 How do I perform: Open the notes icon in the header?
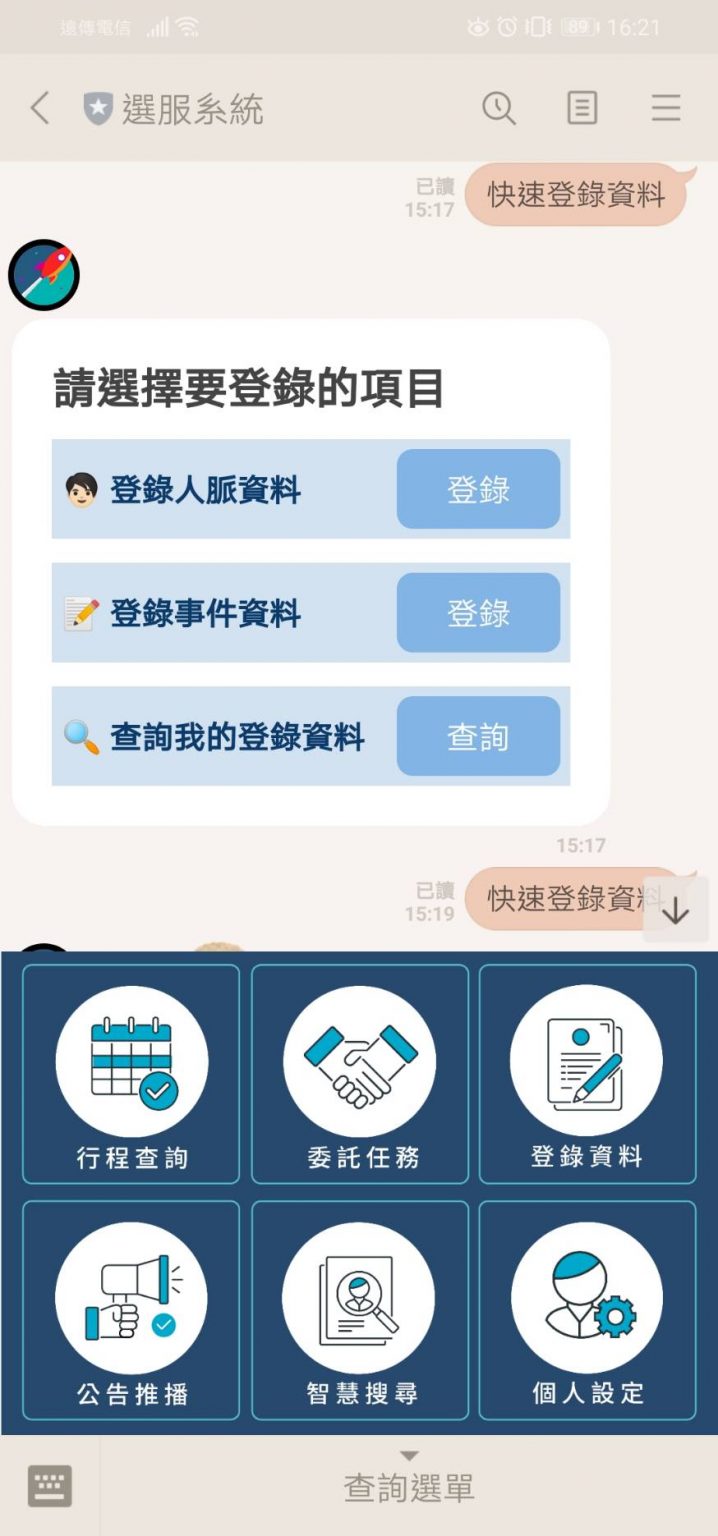[582, 108]
